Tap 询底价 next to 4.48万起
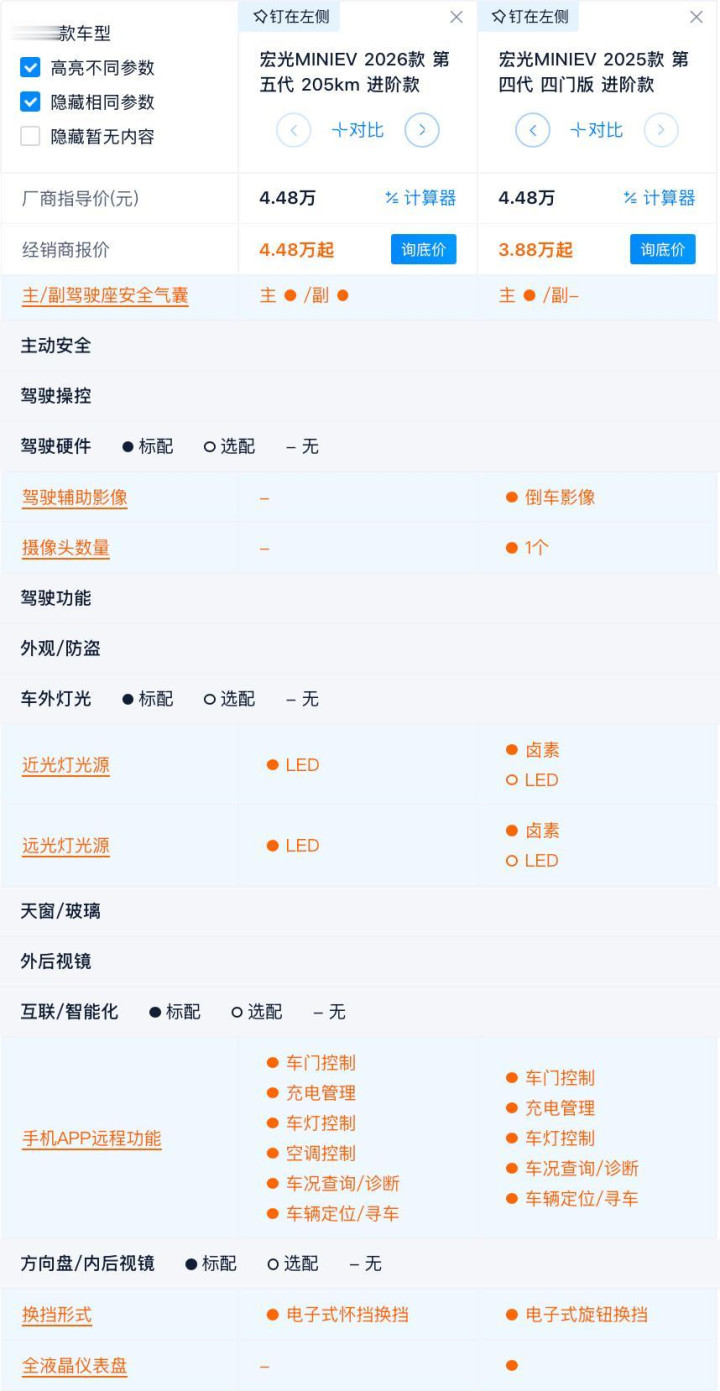720x1391 pixels. (423, 249)
